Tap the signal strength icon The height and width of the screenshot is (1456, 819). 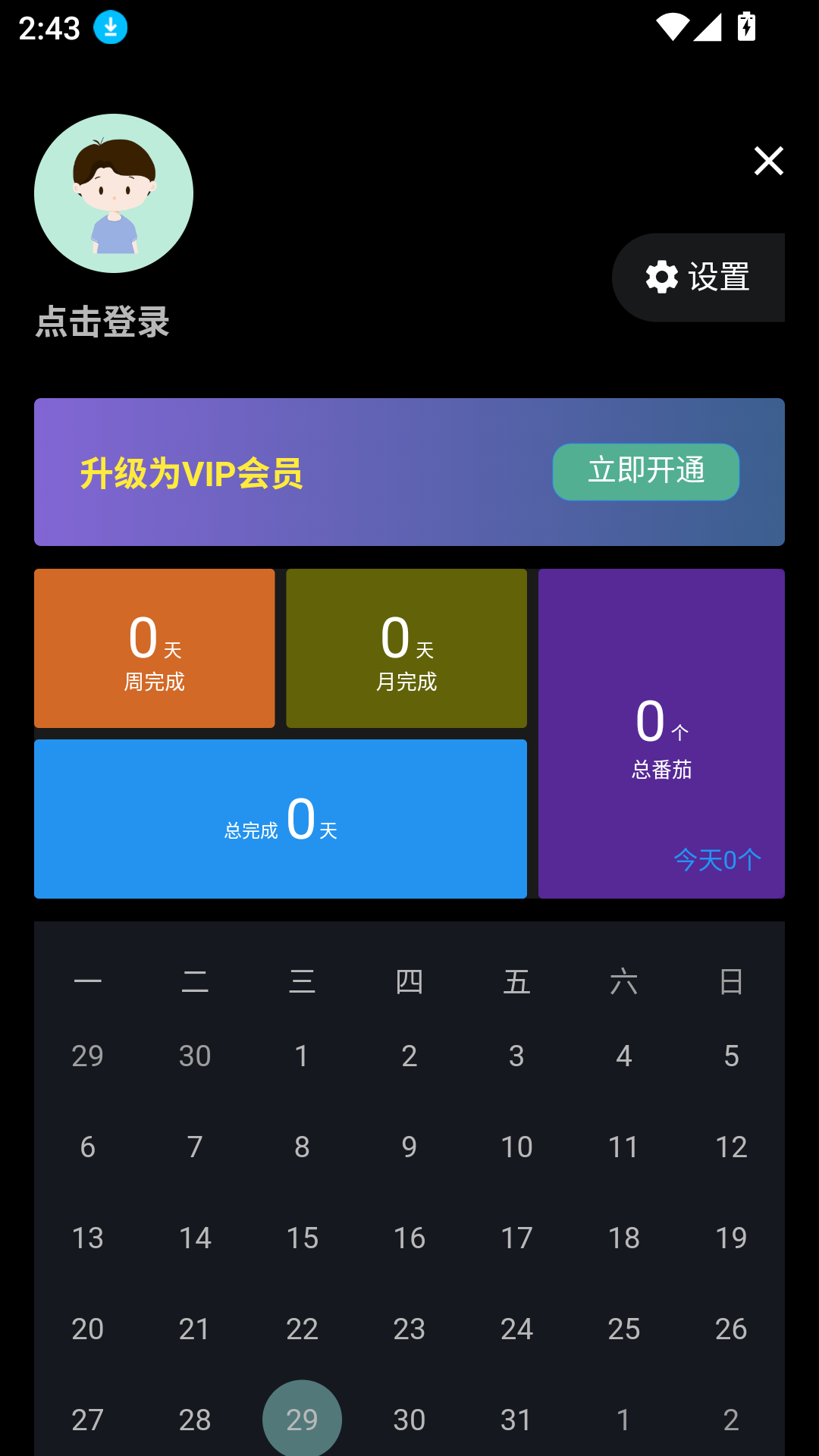tap(708, 27)
